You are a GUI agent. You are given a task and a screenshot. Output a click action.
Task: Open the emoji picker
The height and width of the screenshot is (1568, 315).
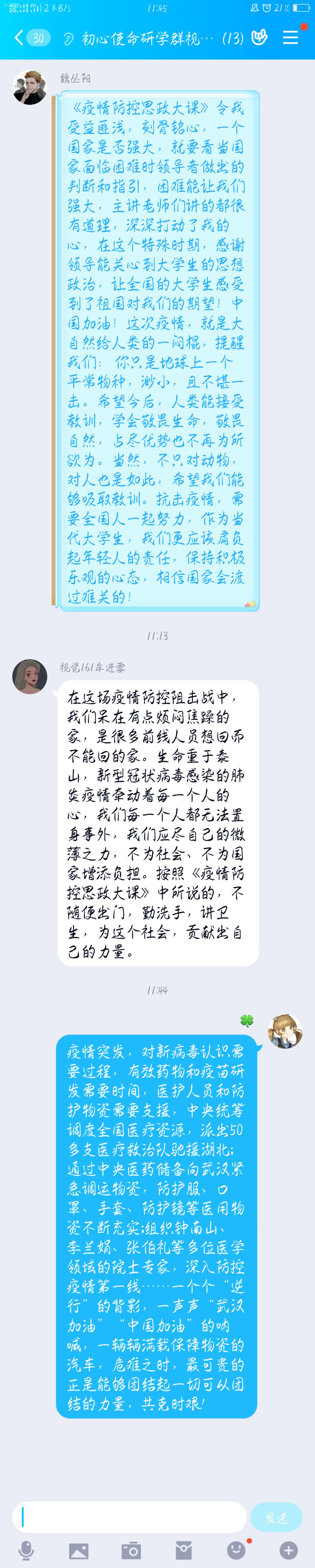[x=236, y=1550]
